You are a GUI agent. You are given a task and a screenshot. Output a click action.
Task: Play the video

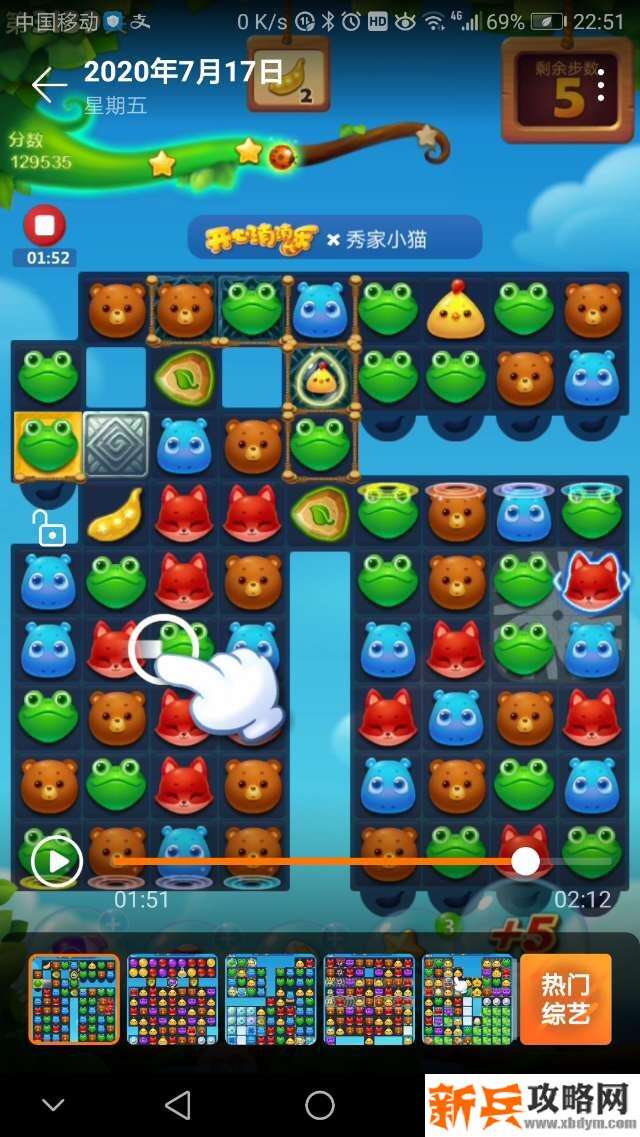tap(56, 861)
